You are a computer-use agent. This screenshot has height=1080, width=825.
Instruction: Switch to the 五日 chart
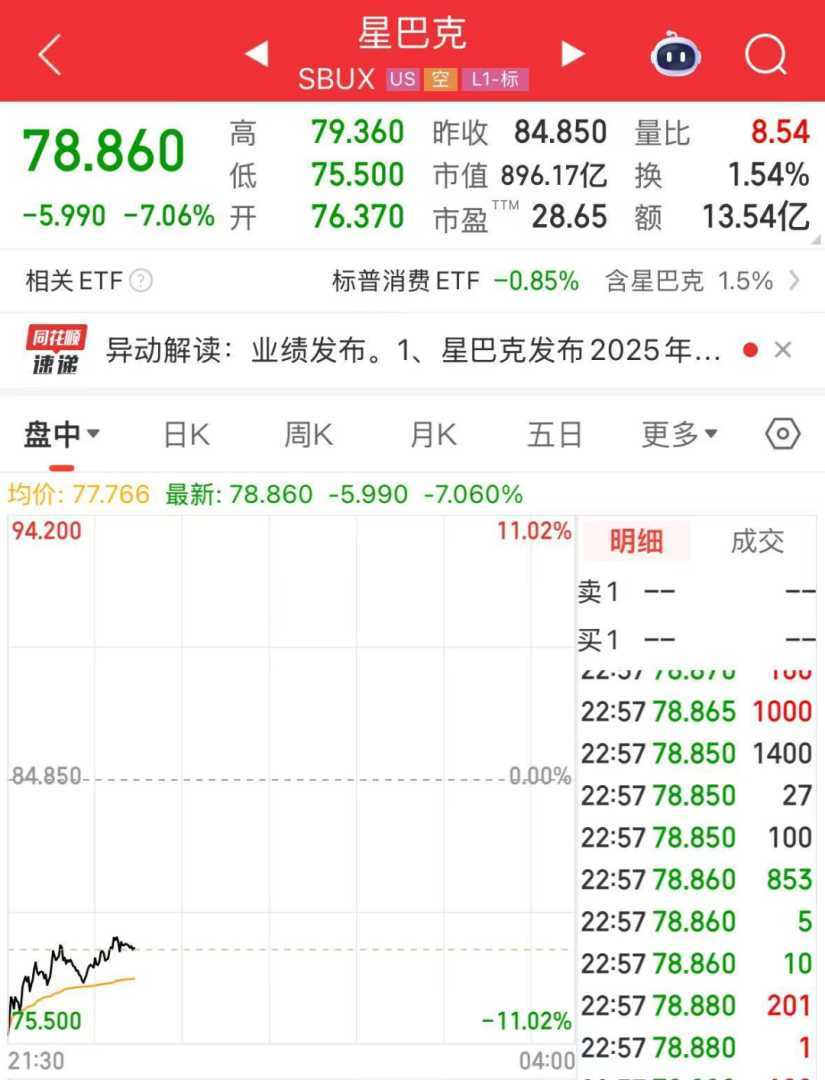coord(555,434)
